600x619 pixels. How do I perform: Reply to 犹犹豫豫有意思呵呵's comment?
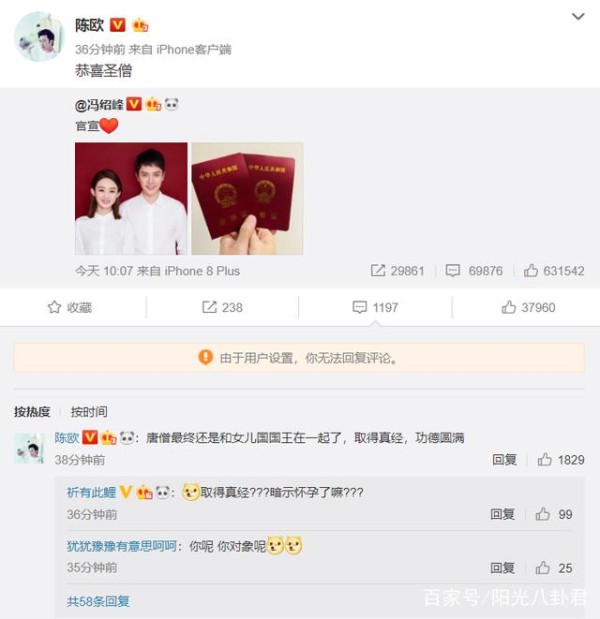pos(502,567)
